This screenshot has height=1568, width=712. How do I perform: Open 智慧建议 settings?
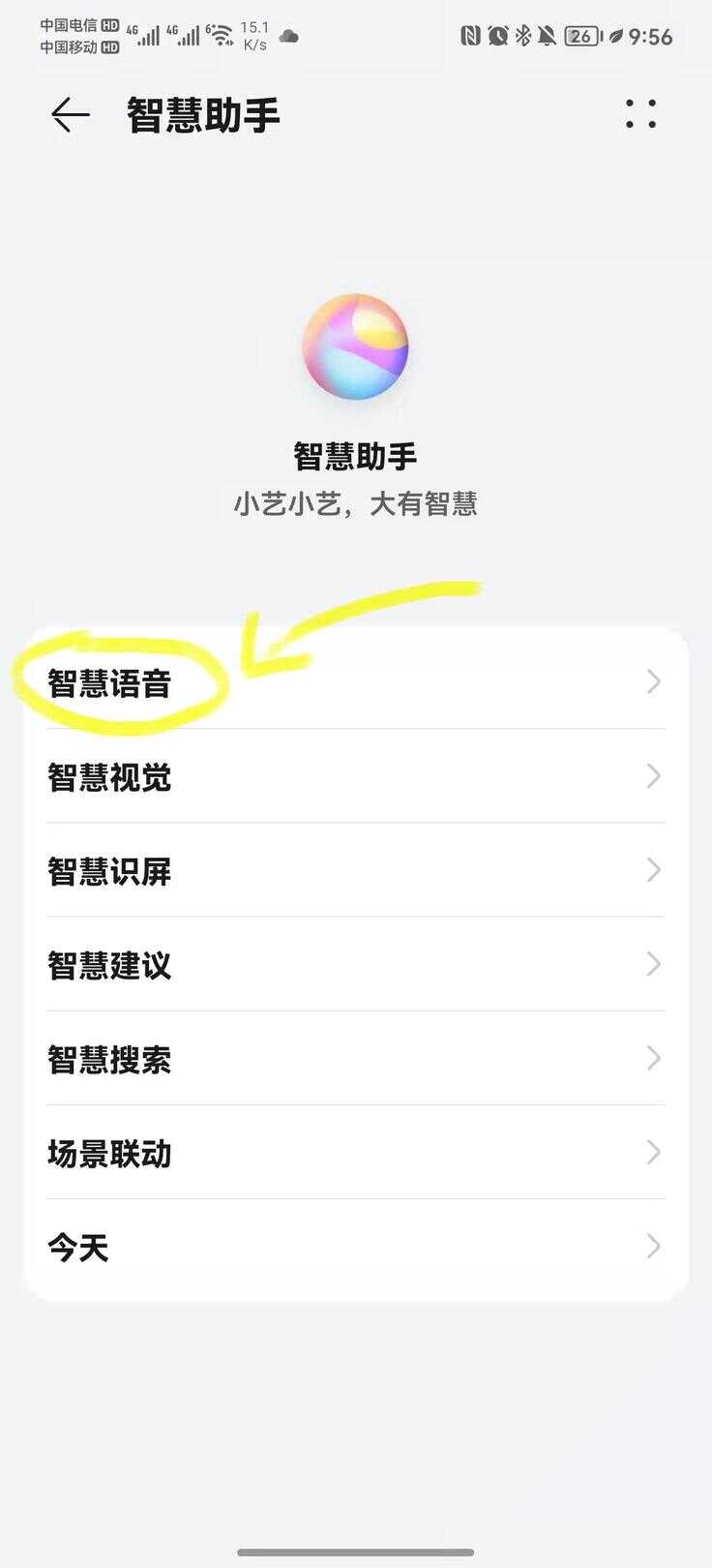(354, 965)
